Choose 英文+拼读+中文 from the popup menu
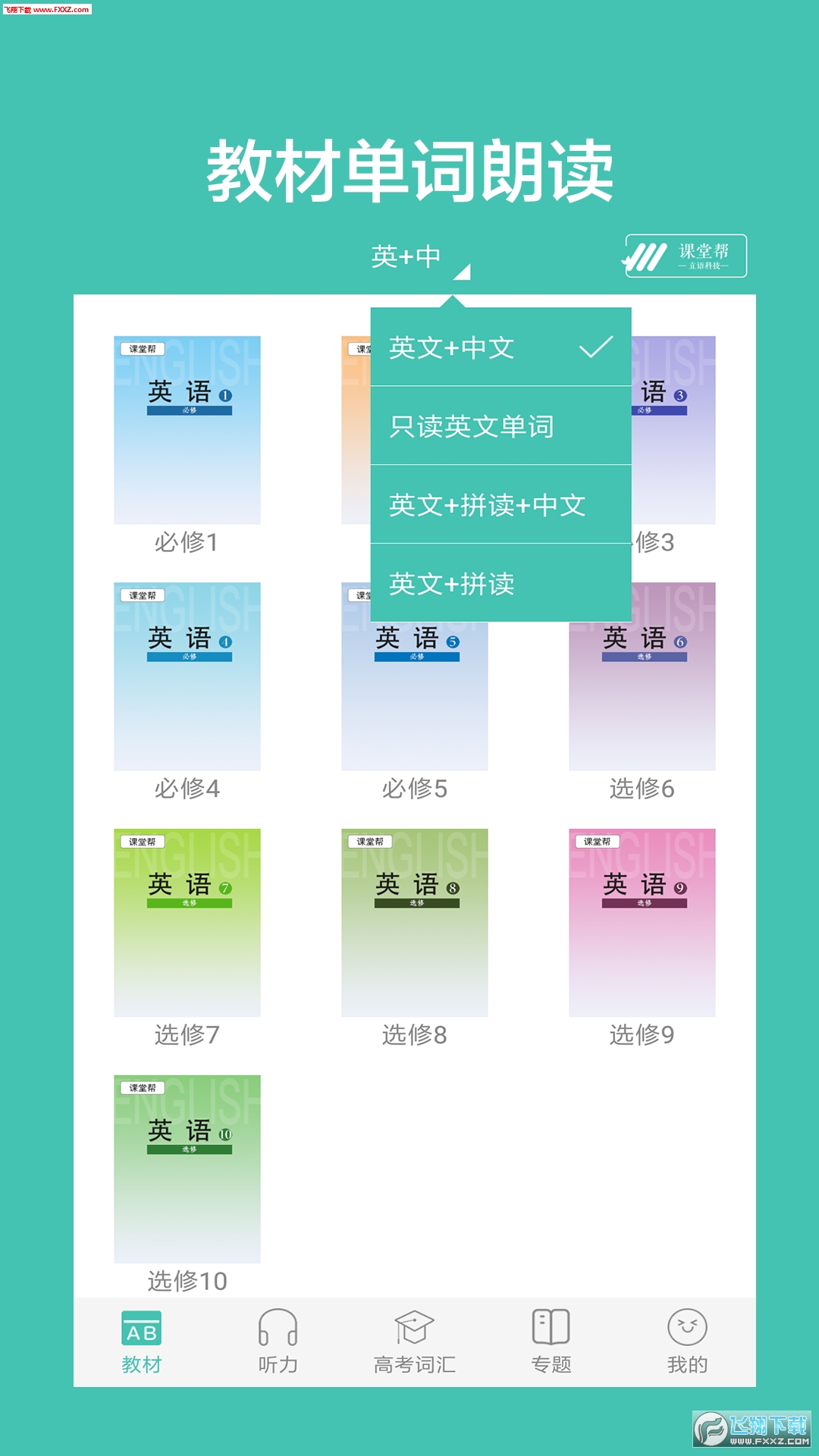The height and width of the screenshot is (1456, 819). tap(488, 506)
